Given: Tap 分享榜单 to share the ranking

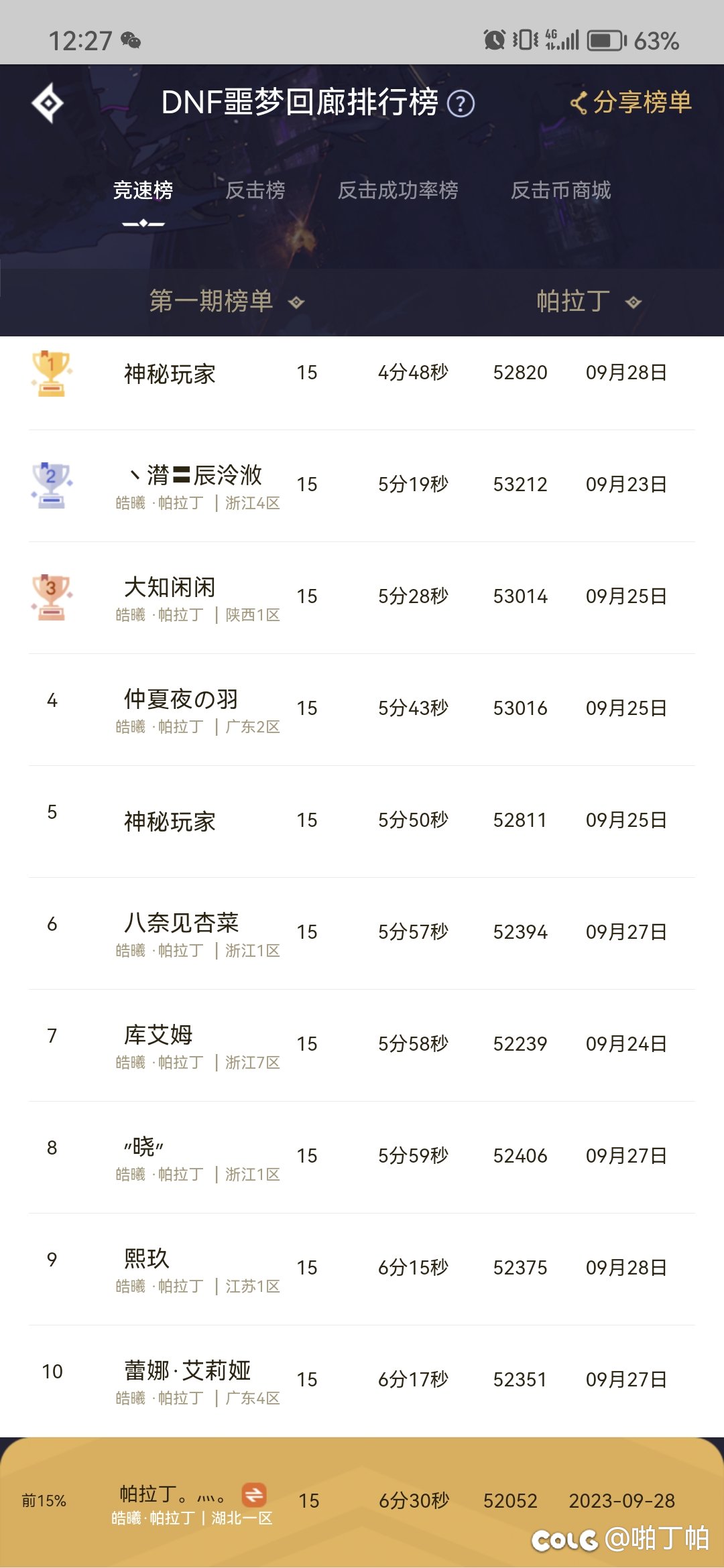Looking at the screenshot, I should (631, 103).
